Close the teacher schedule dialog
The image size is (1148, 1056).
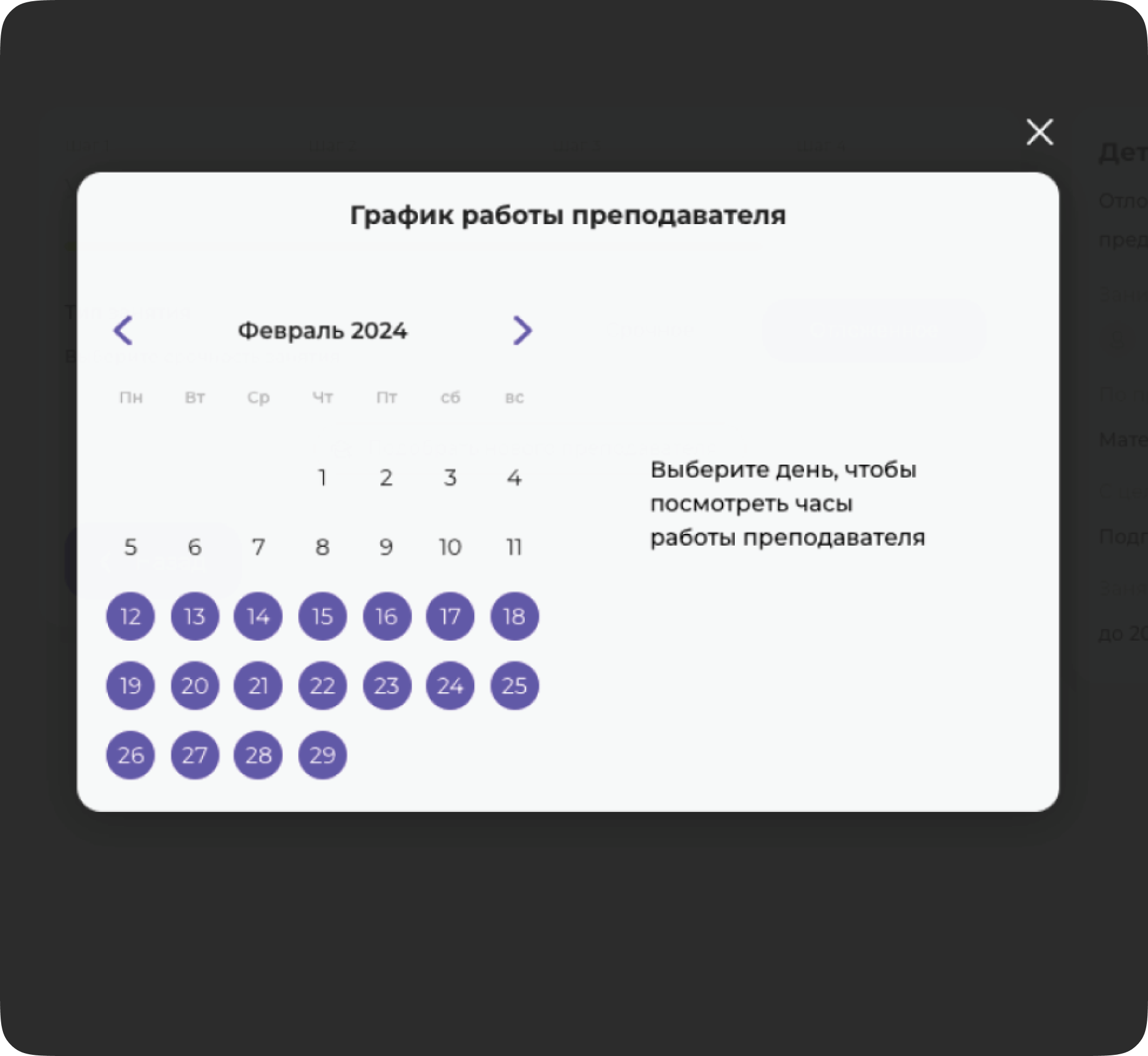(x=1039, y=131)
